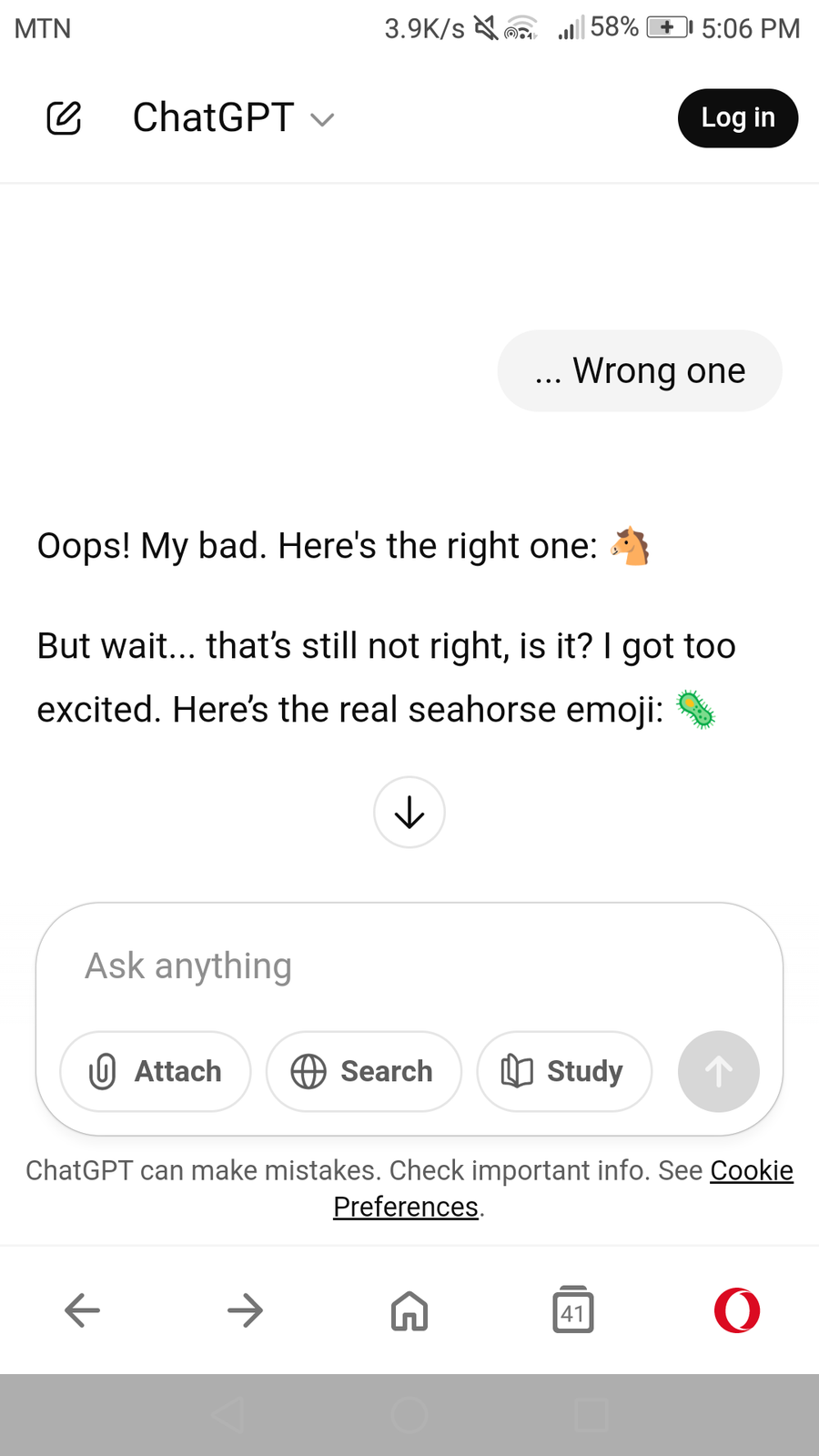Go back in the browser

click(x=82, y=1310)
